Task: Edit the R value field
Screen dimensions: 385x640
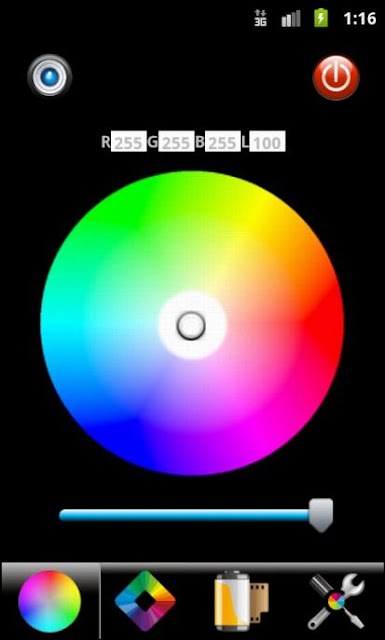Action: (129, 142)
